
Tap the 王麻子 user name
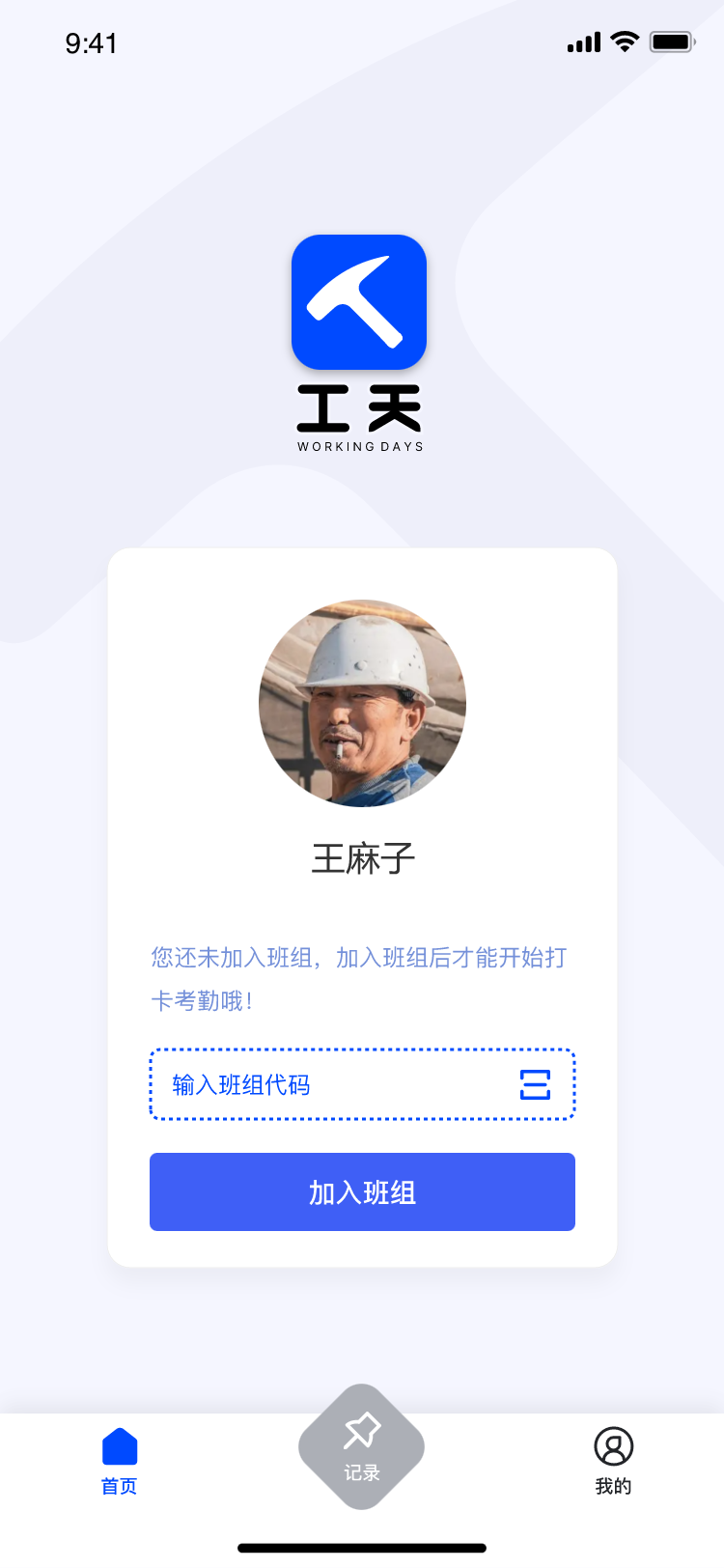coord(362,858)
